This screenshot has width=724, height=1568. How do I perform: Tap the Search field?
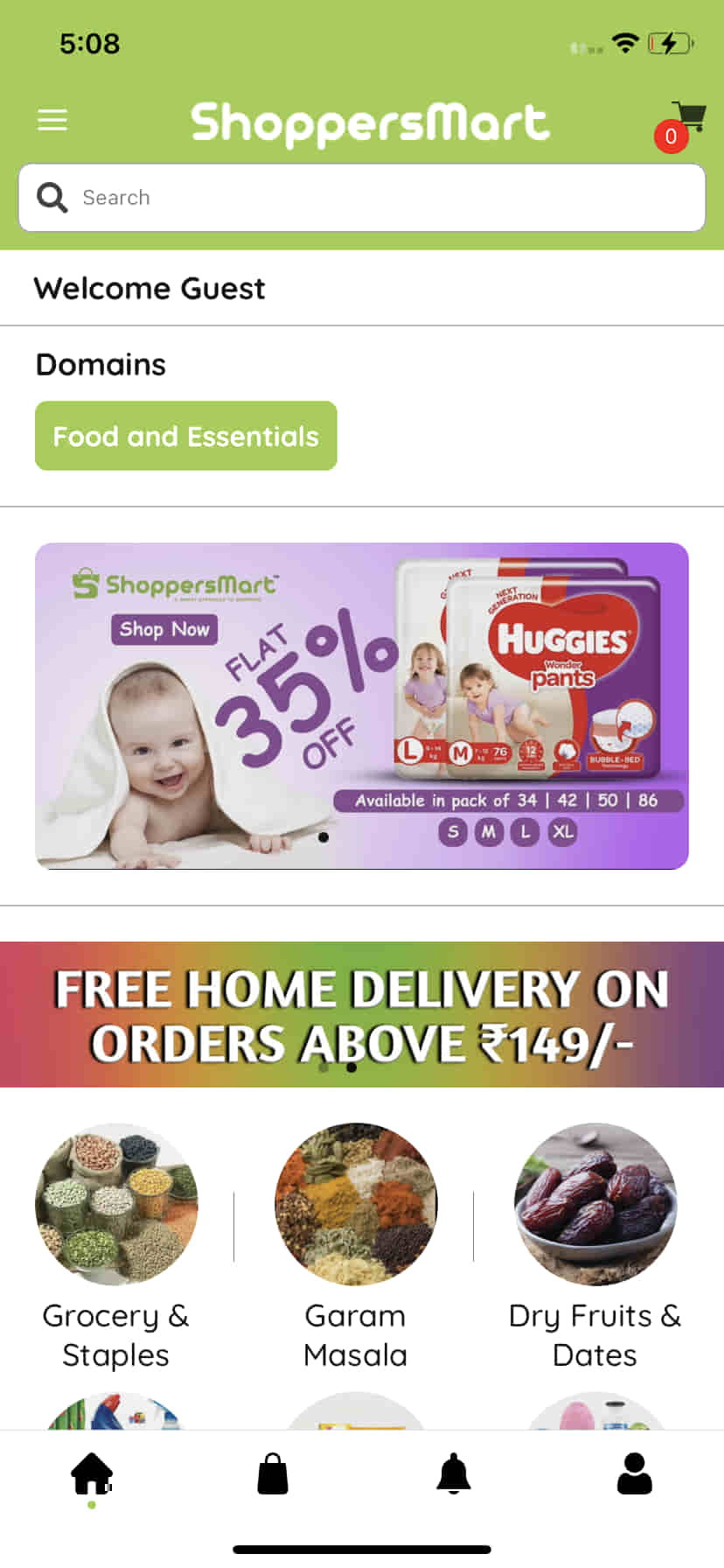(x=362, y=198)
